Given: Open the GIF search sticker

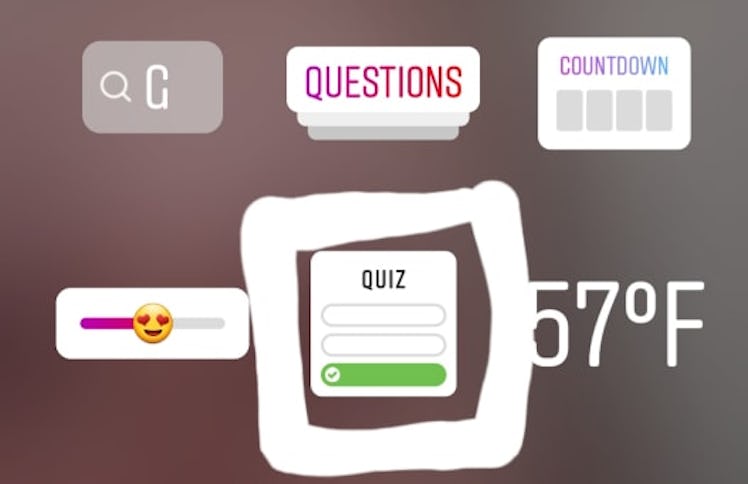Looking at the screenshot, I should (x=152, y=88).
